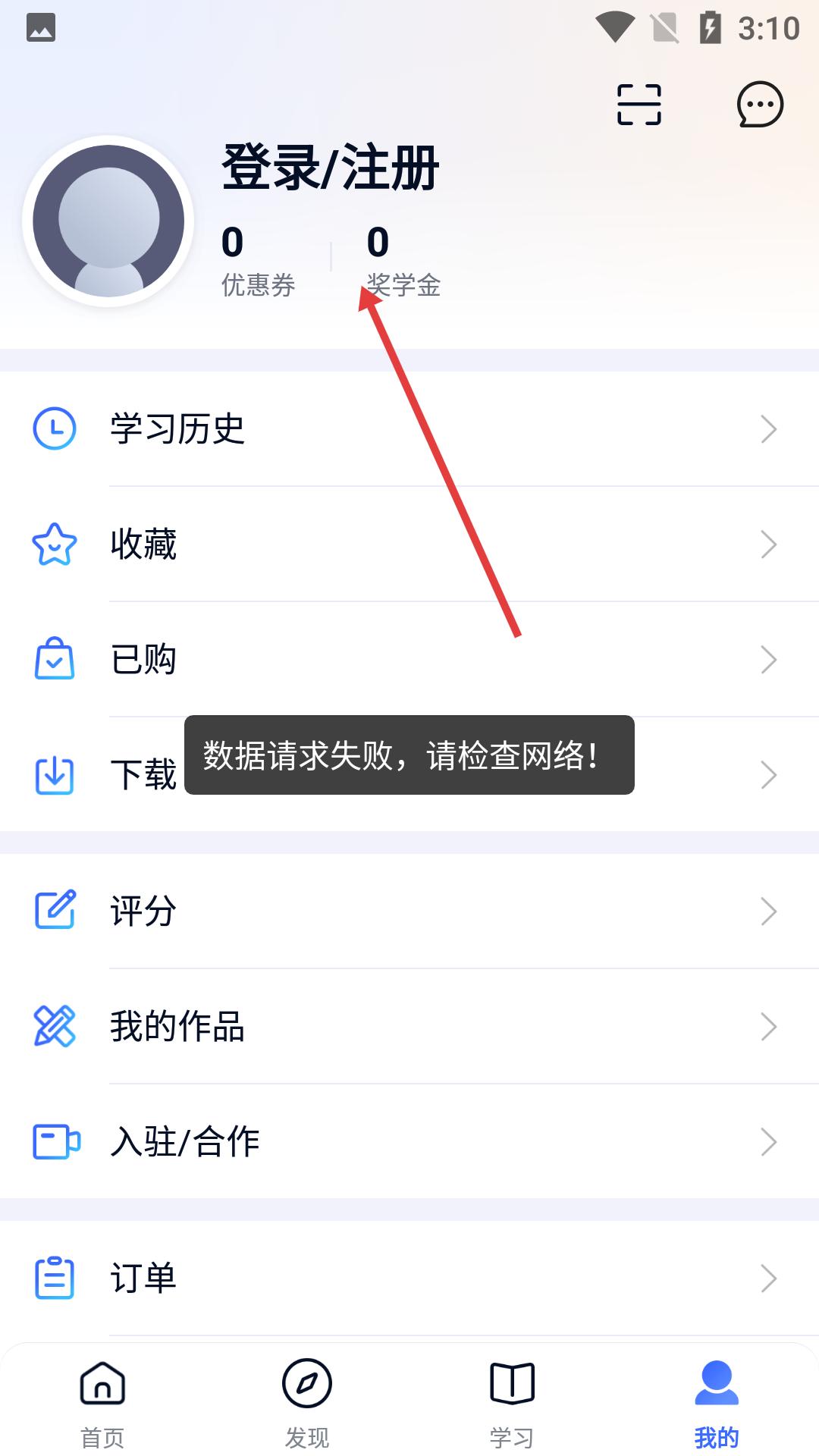Open 订单 orders row
819x1456 pixels.
(x=409, y=1279)
